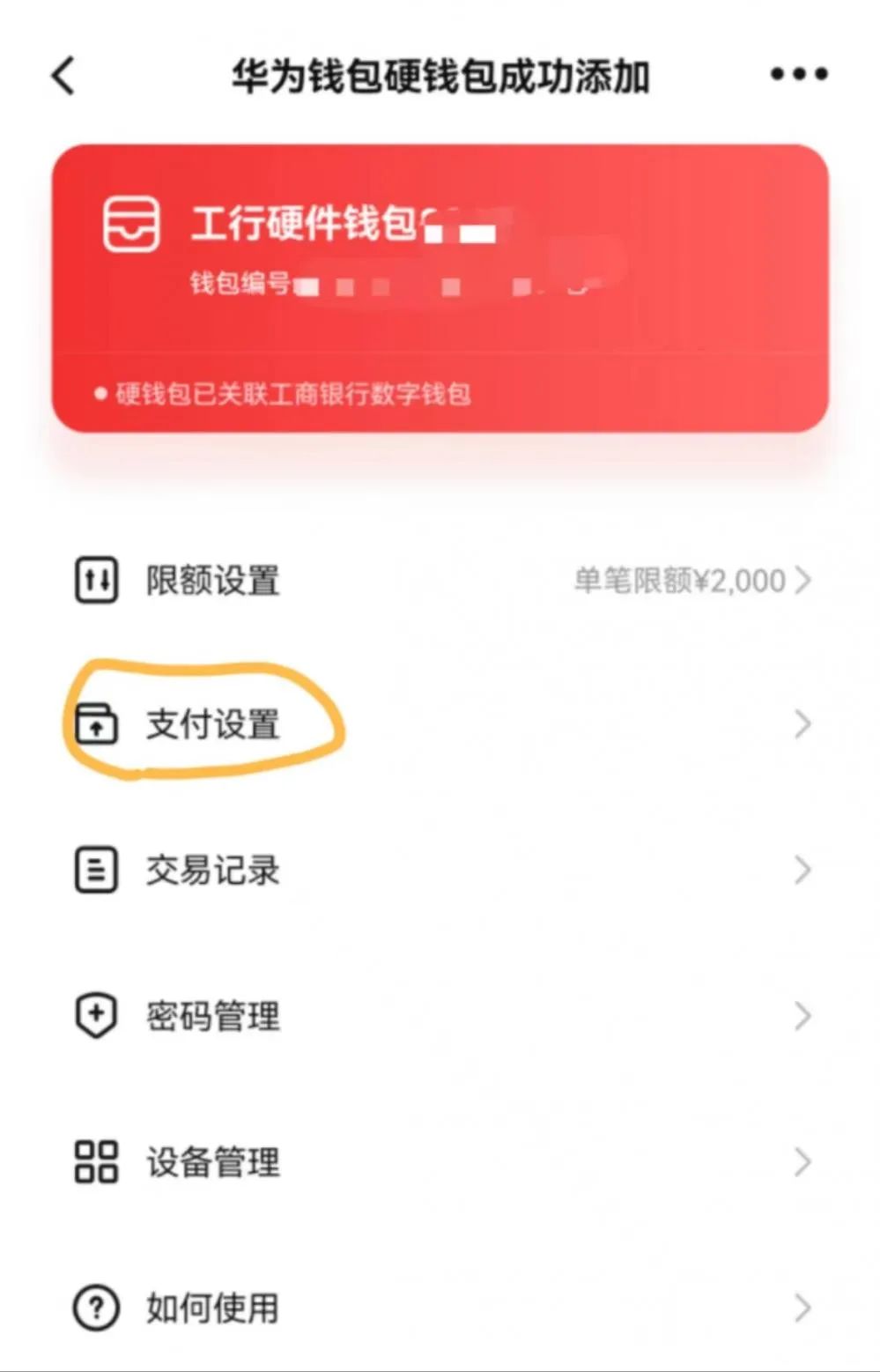This screenshot has width=880, height=1372.
Task: Click the 限额设置 arrows icon
Action: [95, 580]
